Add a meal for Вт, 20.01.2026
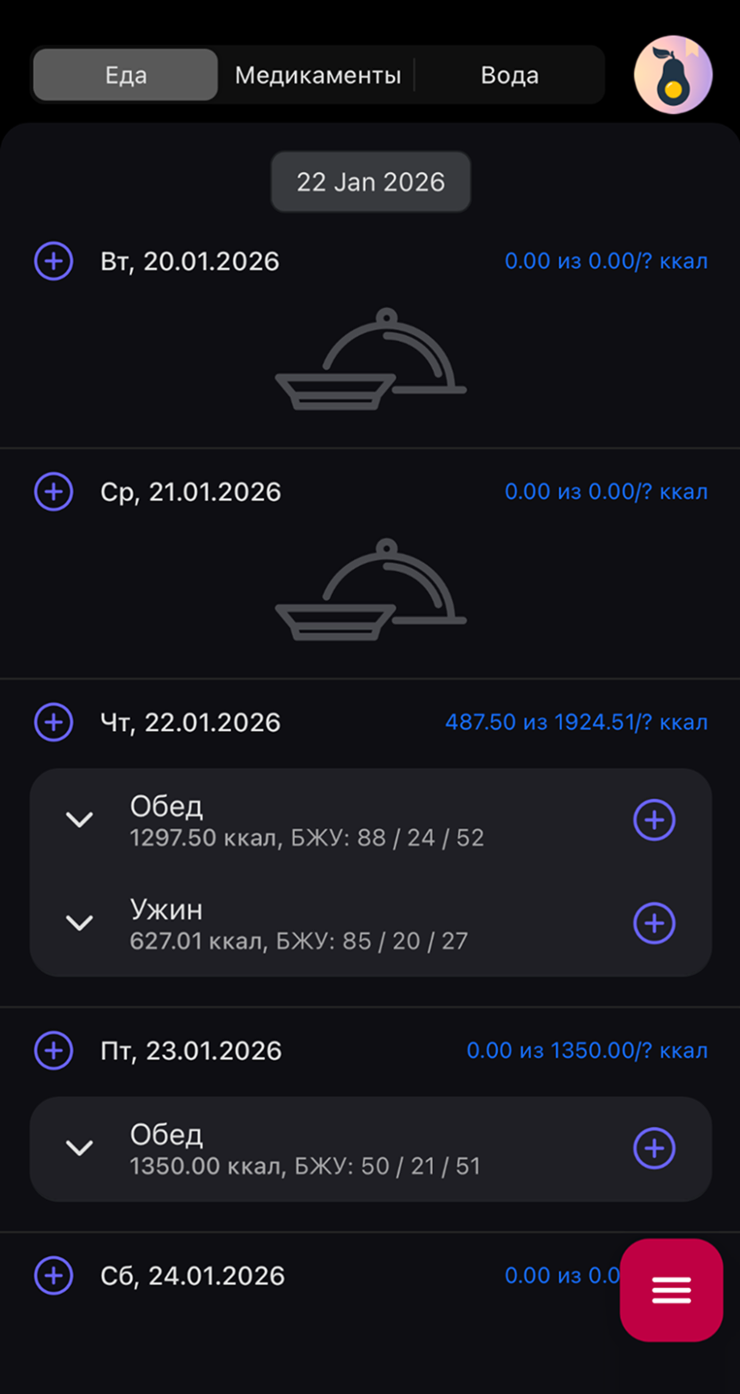The image size is (740, 1394). 54,262
